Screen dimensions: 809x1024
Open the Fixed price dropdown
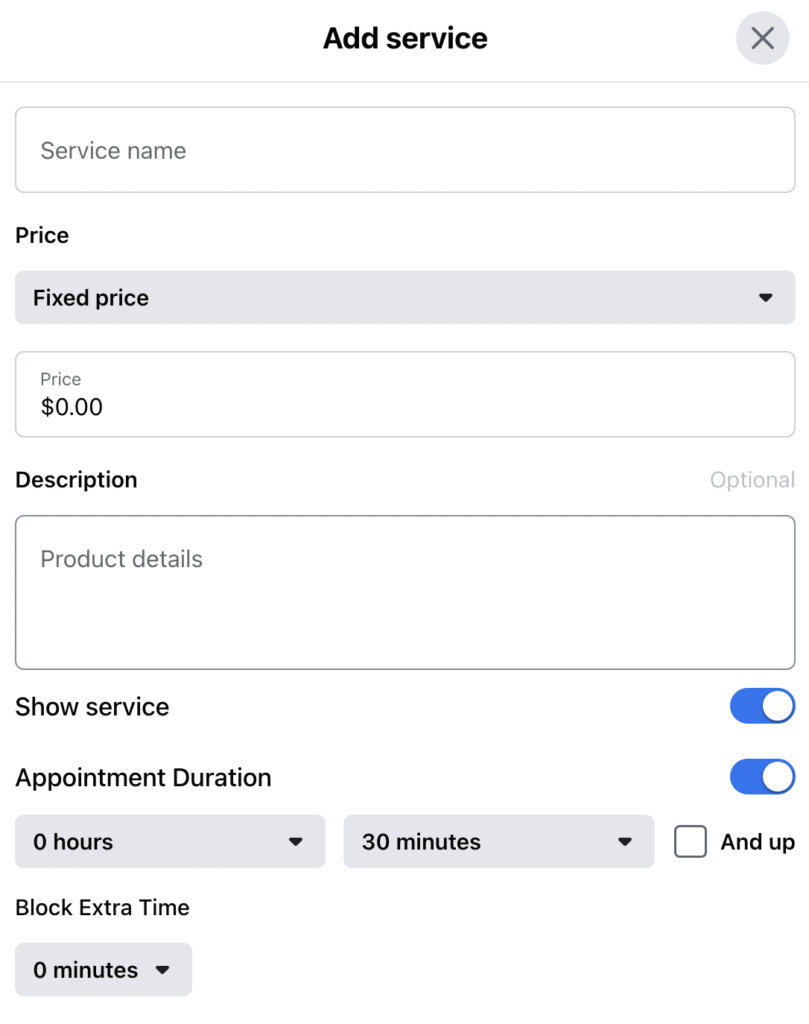(x=405, y=297)
